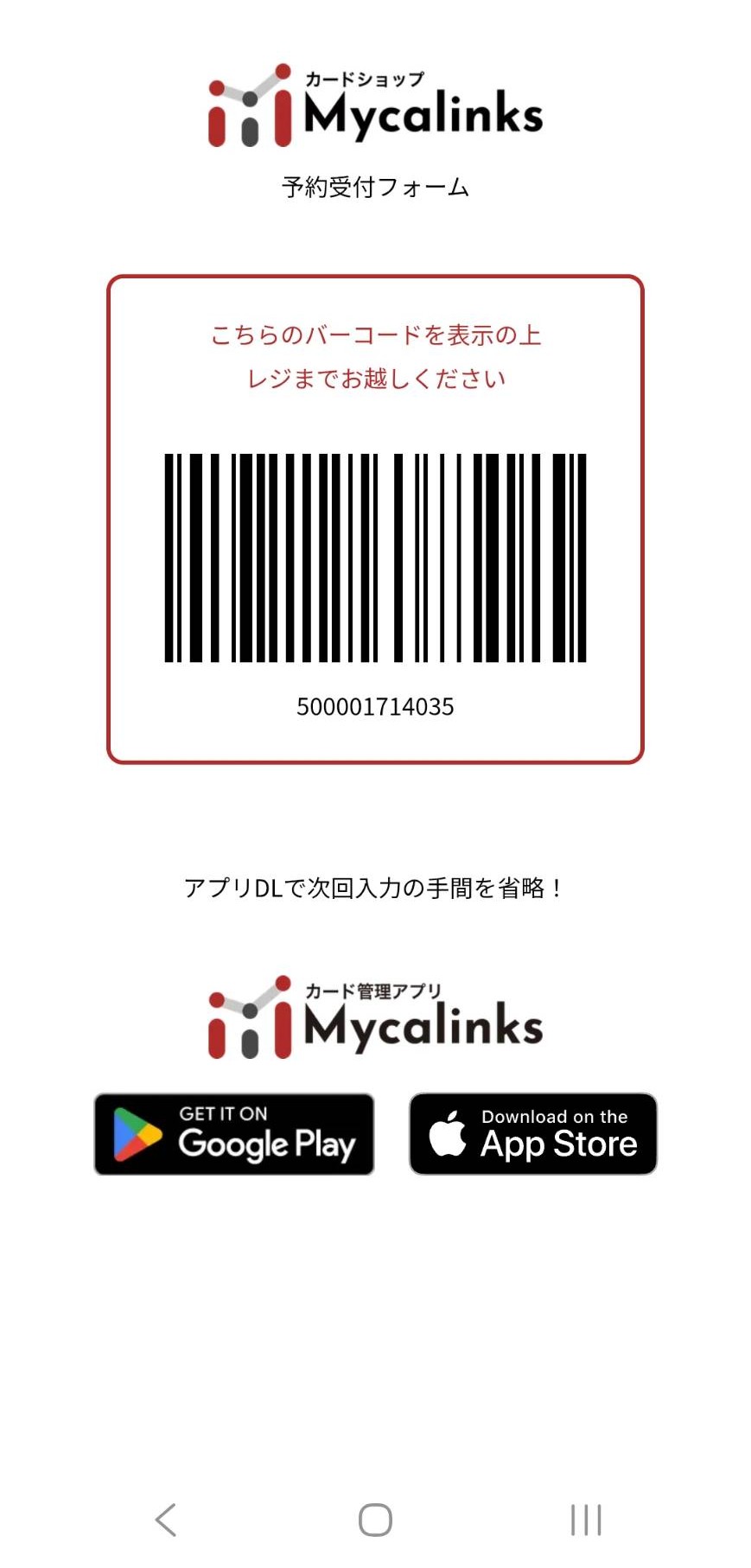Go to the home screen
Viewport: 751px width, 1568px height.
click(x=375, y=1520)
